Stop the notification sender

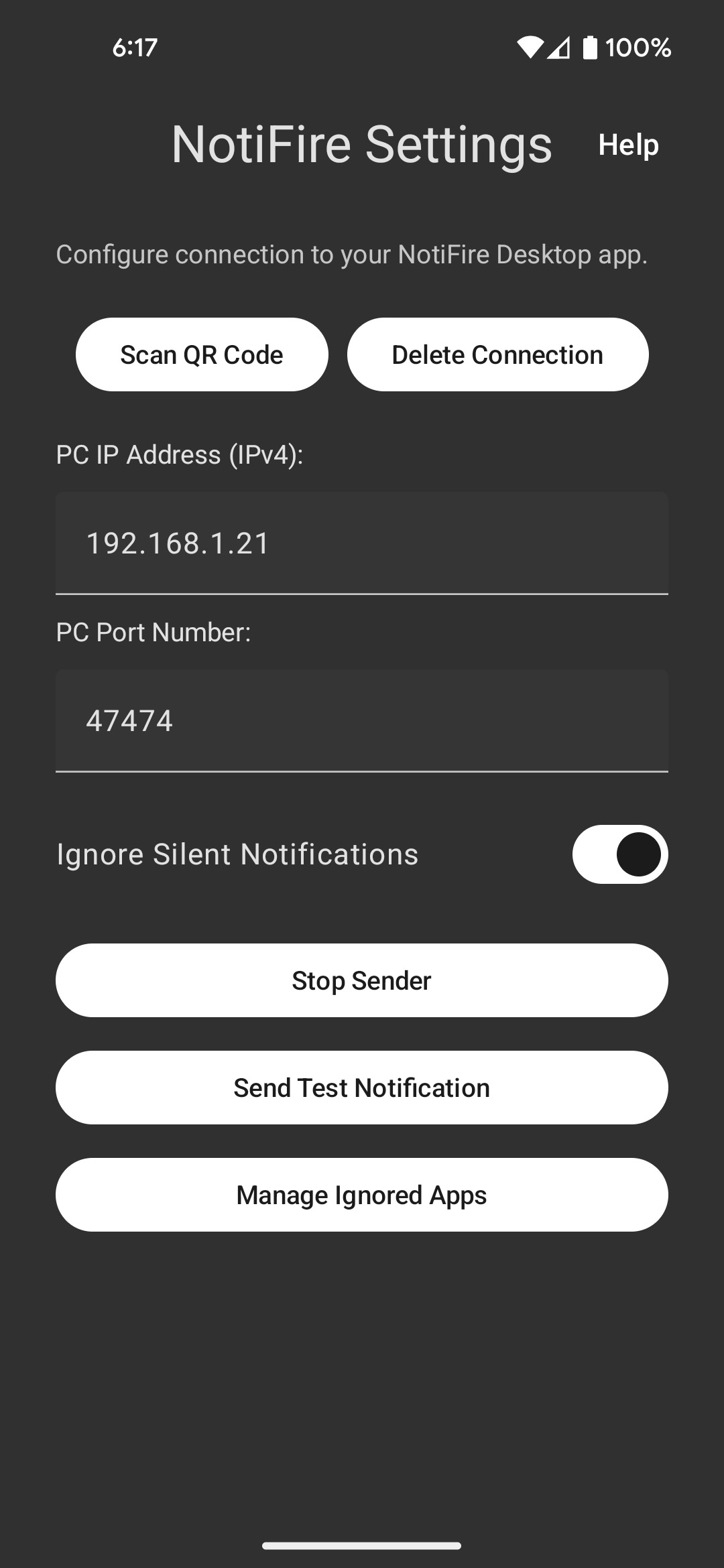click(x=362, y=980)
